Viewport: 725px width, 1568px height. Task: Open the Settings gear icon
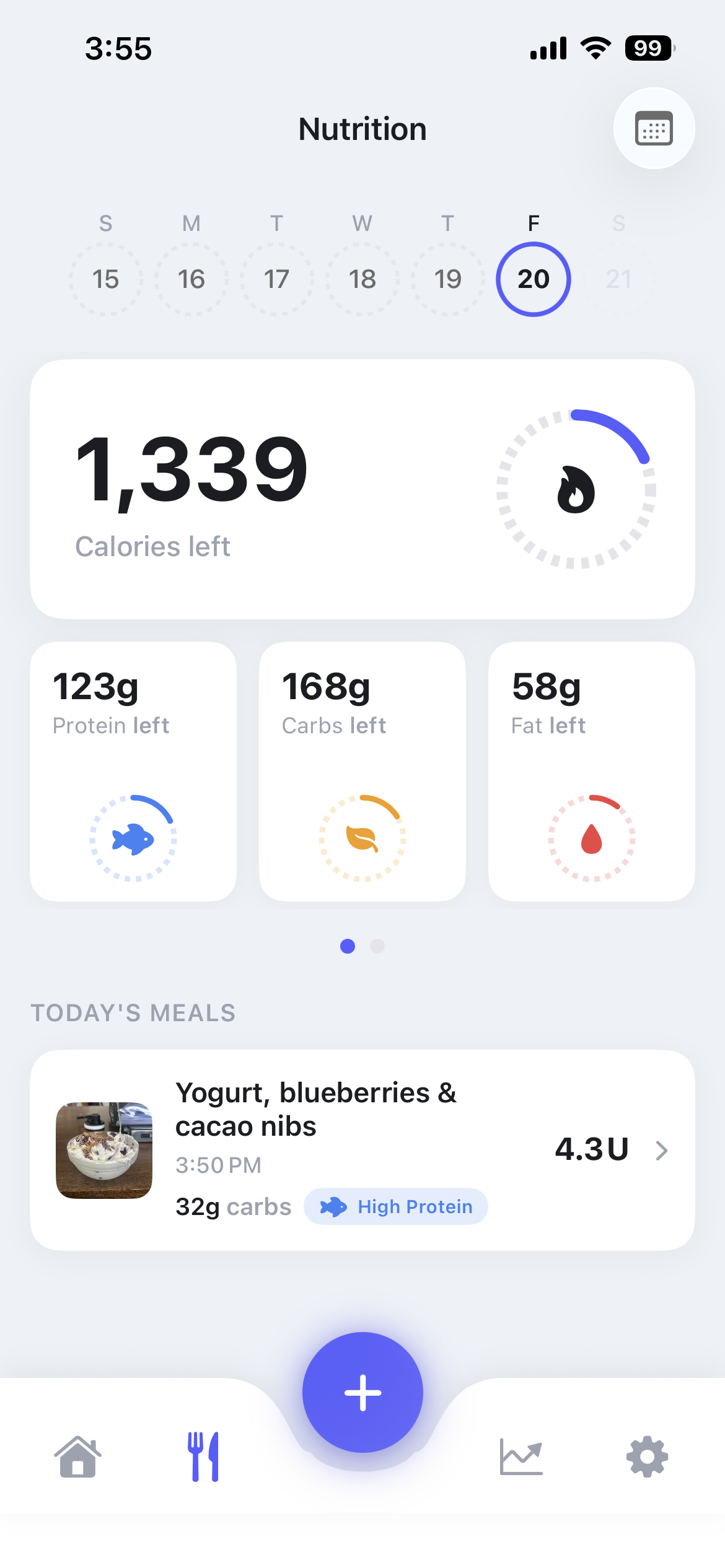click(647, 1457)
